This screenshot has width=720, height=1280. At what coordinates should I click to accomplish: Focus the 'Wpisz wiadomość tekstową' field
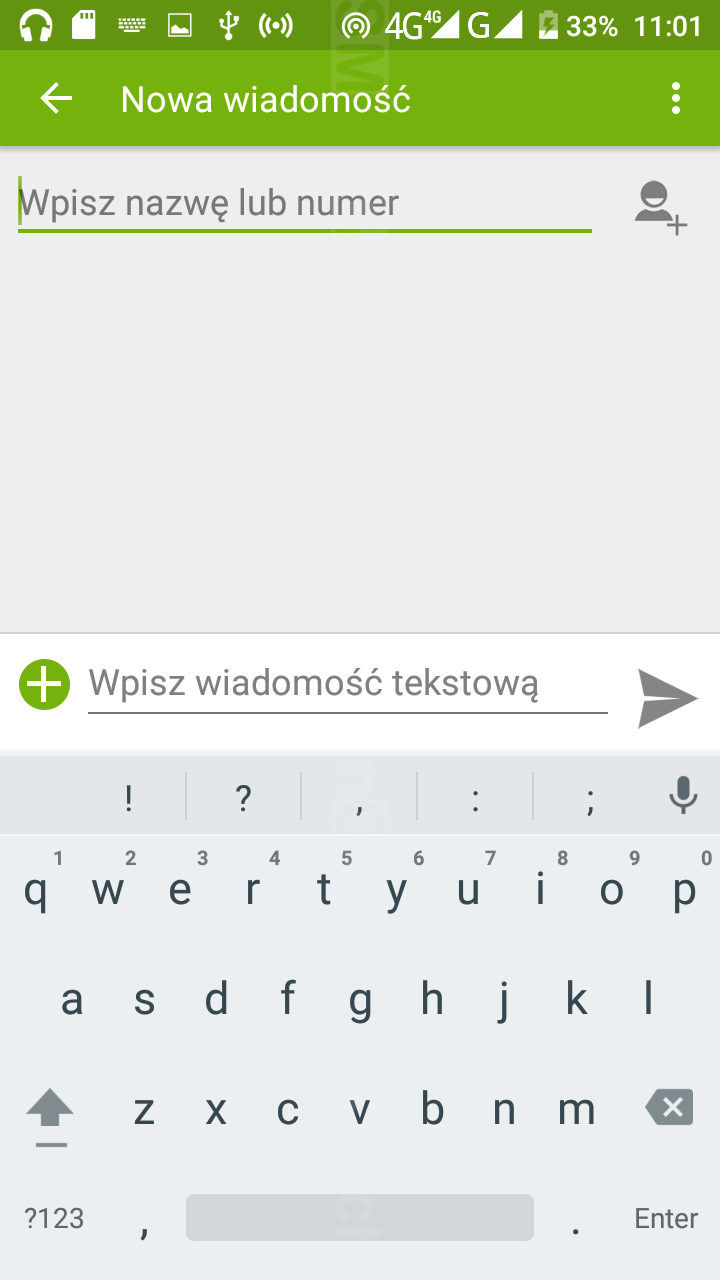pos(347,685)
